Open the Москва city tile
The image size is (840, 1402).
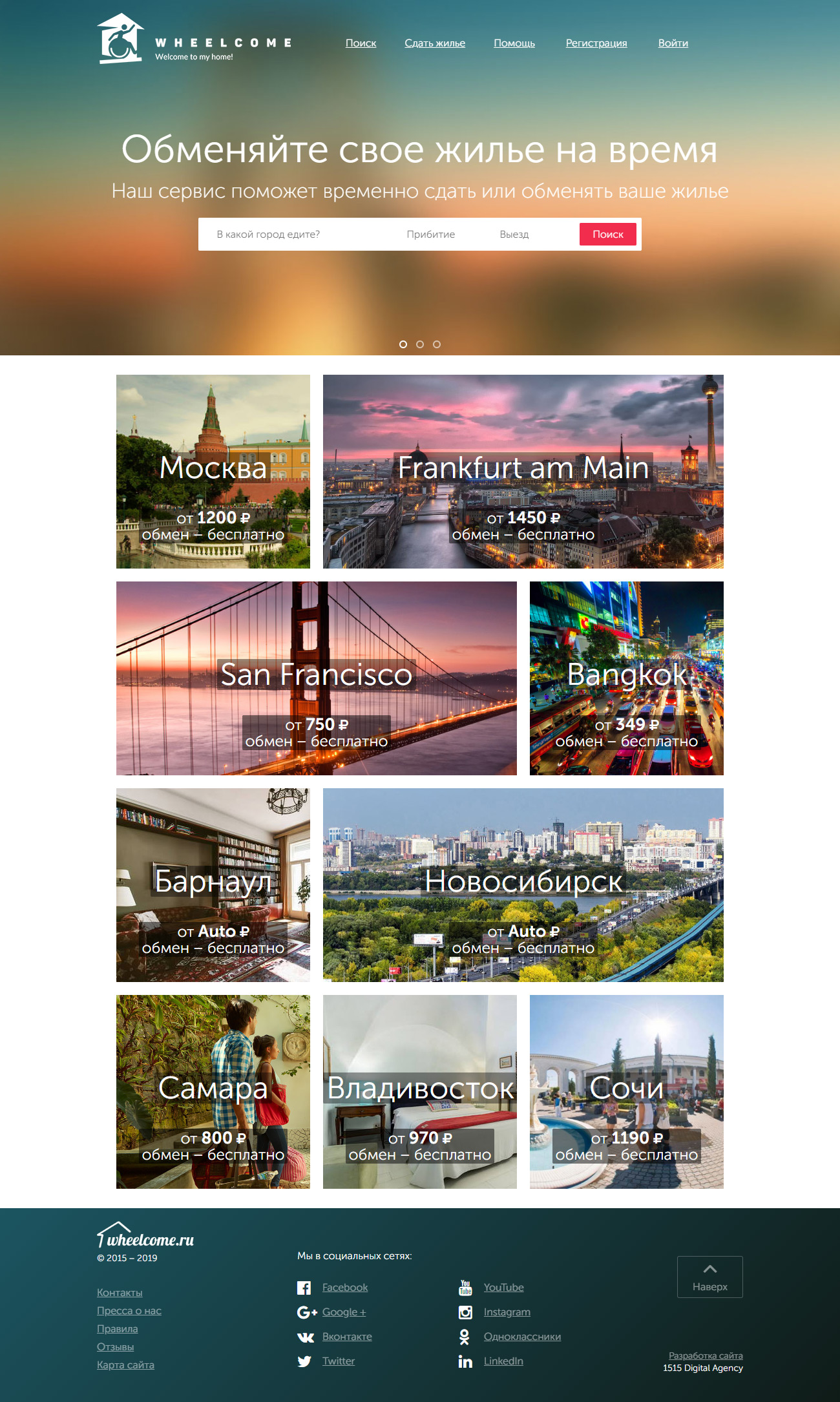click(x=213, y=472)
